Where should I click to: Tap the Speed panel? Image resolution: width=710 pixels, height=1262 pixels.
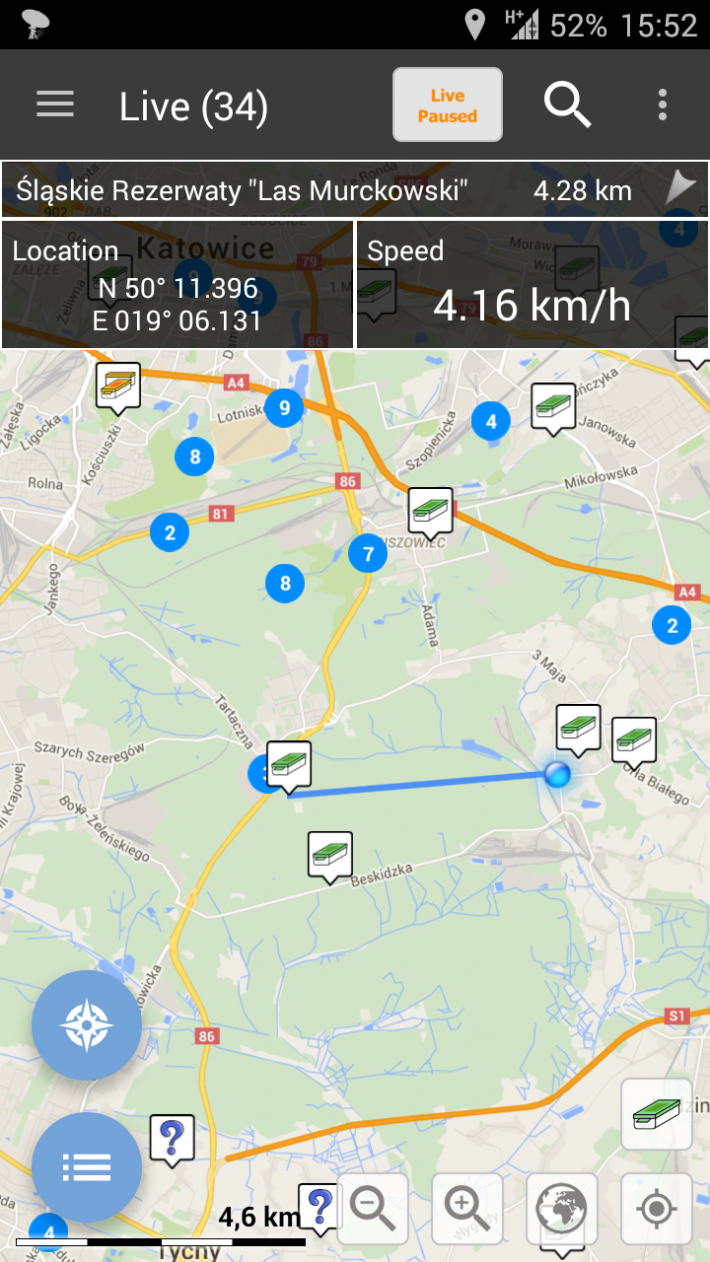pyautogui.click(x=532, y=285)
